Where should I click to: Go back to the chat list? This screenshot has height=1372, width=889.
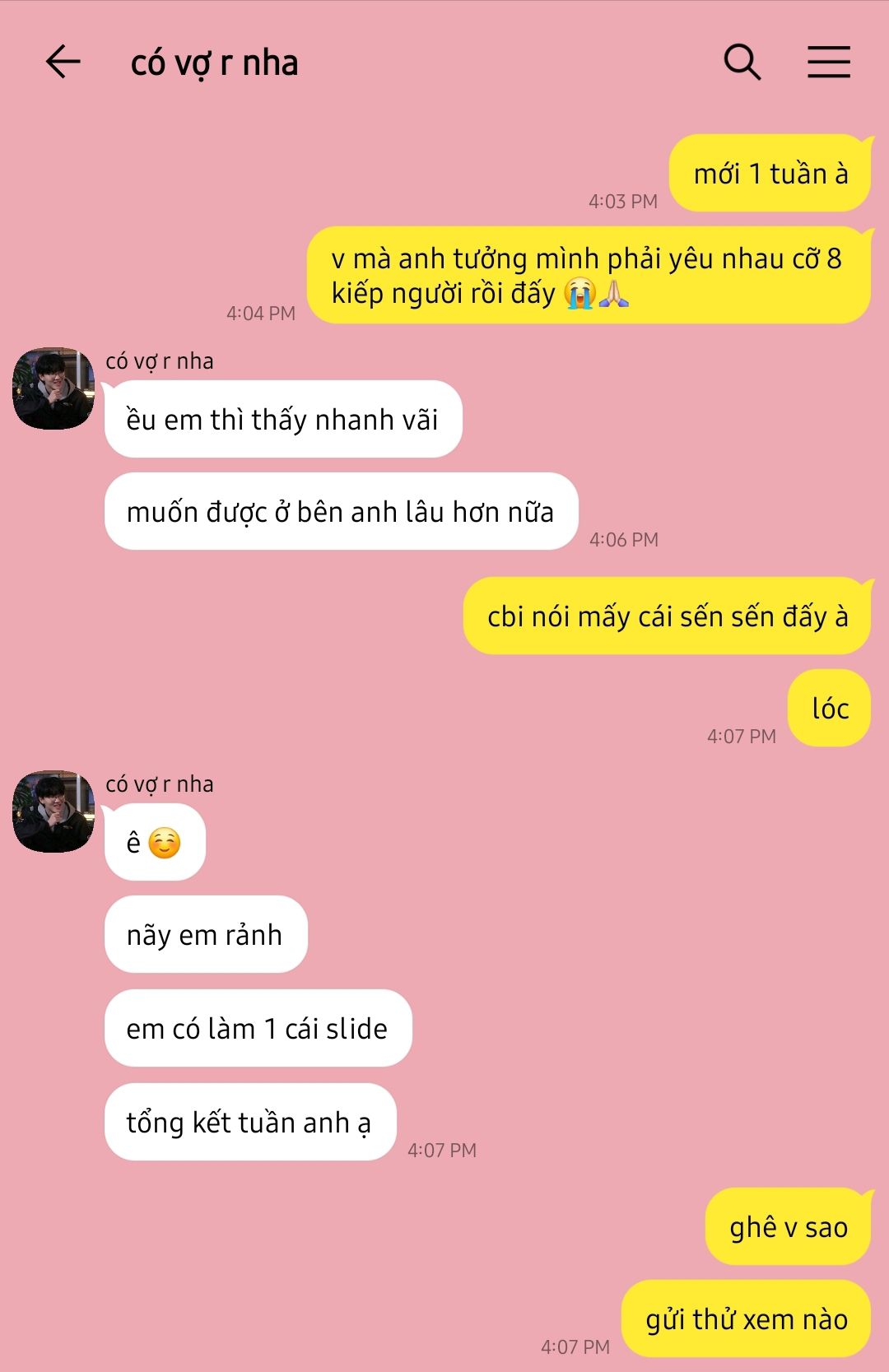[x=63, y=63]
